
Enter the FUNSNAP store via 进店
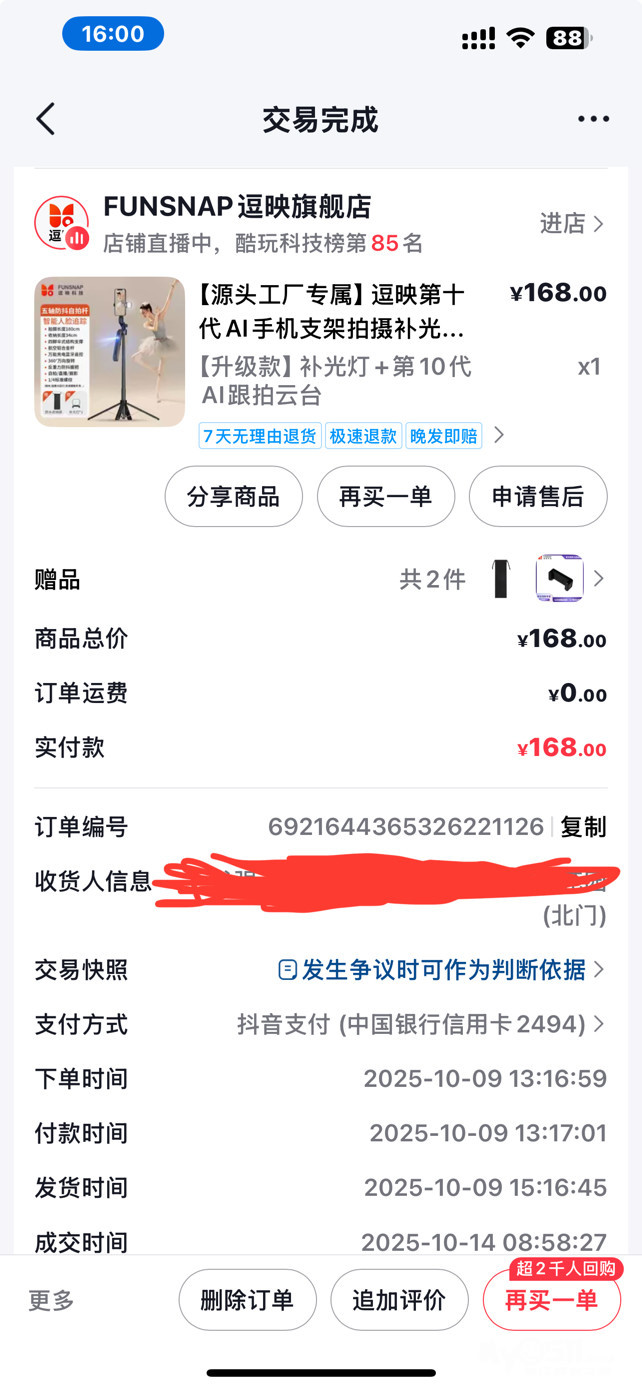pos(572,224)
